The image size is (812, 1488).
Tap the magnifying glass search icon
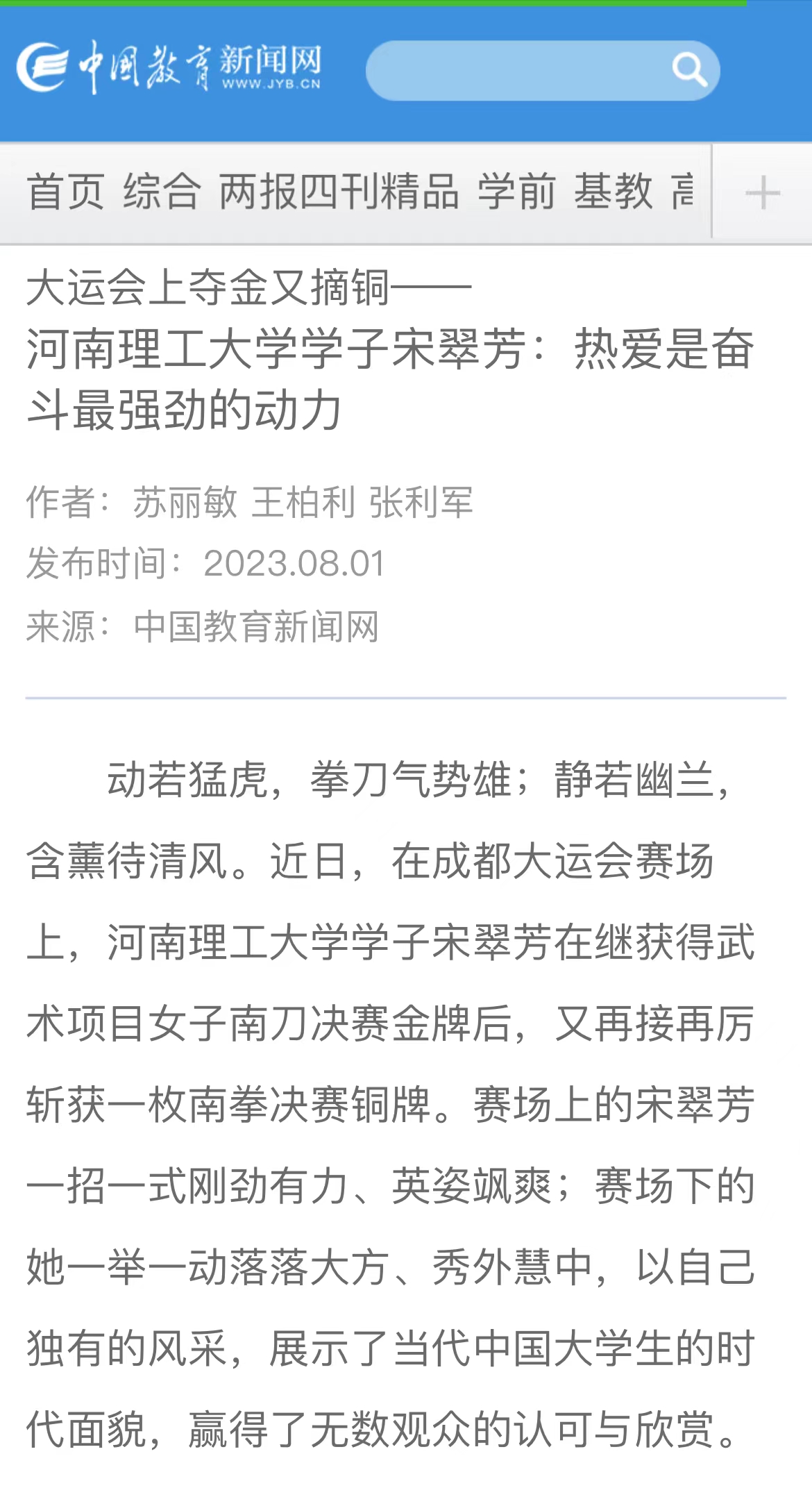click(688, 69)
